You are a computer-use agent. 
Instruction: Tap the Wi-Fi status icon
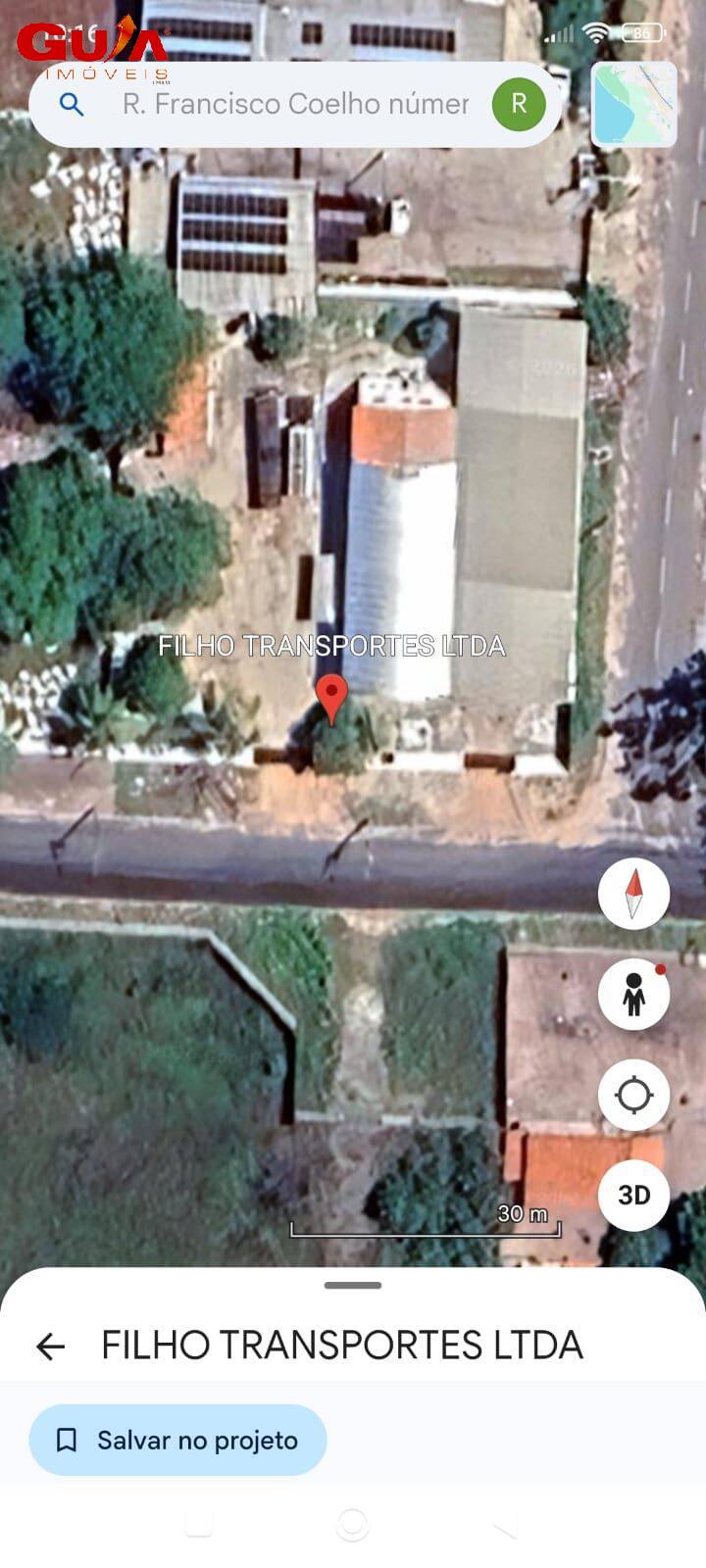click(x=596, y=30)
